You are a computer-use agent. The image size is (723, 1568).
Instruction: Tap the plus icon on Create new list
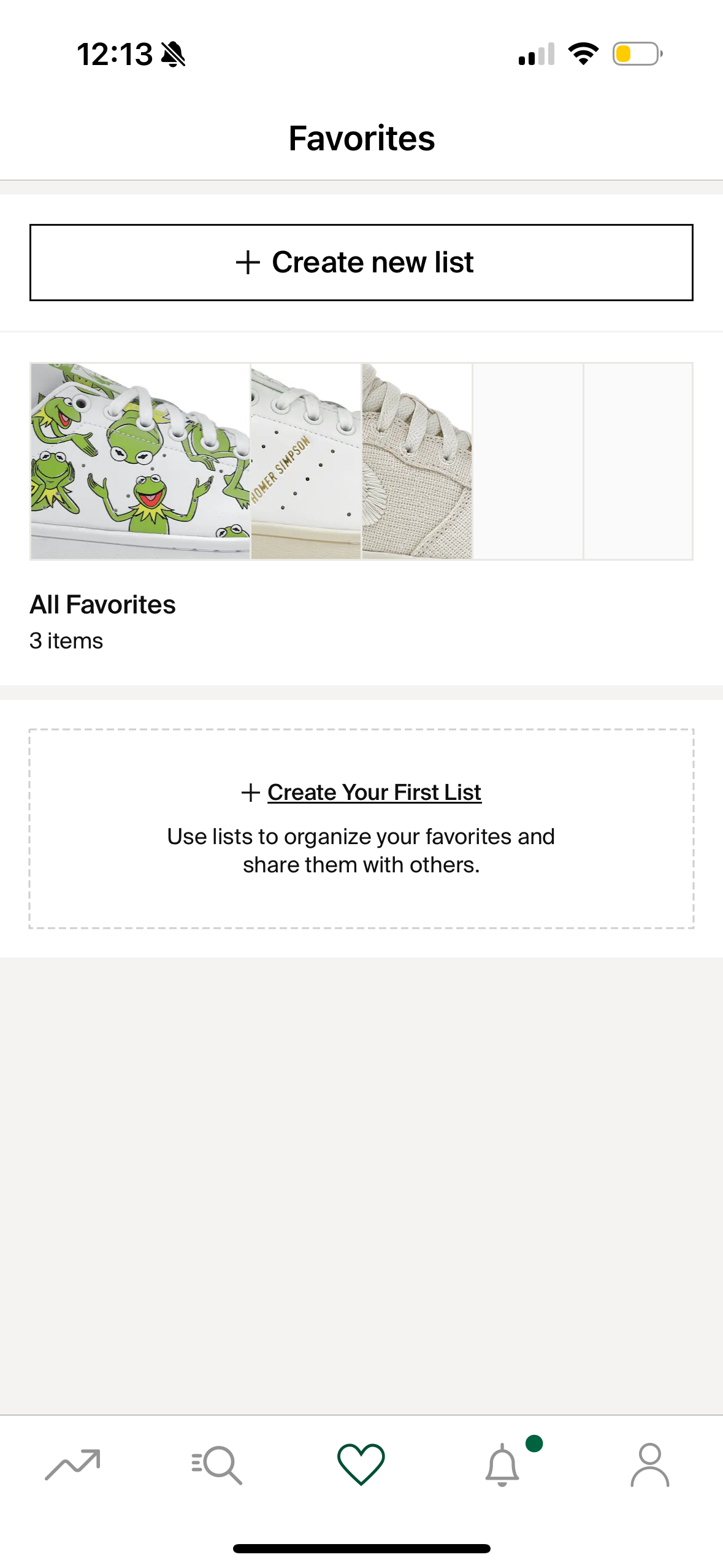pos(247,263)
